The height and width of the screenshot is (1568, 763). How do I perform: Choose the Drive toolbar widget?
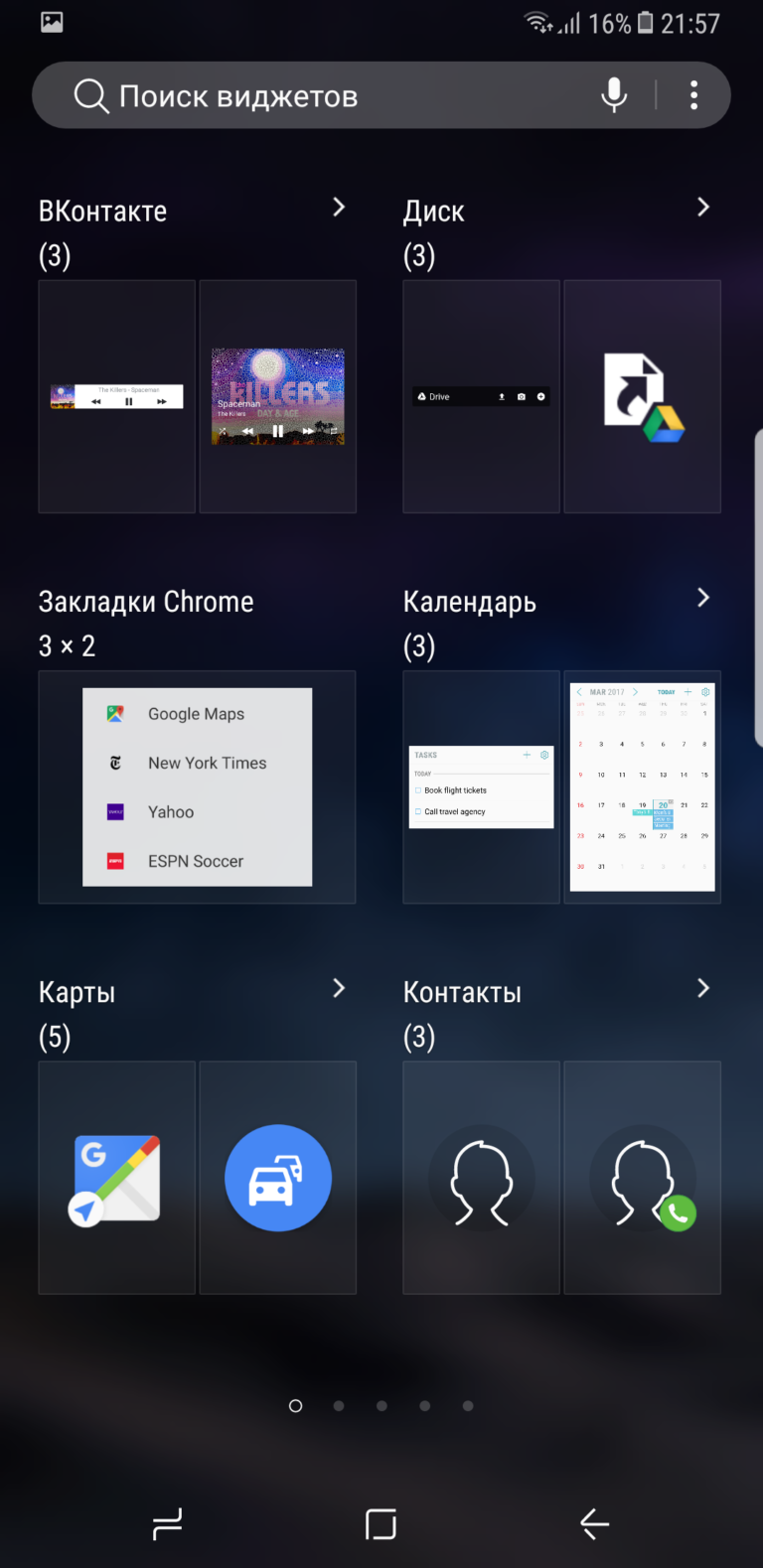482,396
